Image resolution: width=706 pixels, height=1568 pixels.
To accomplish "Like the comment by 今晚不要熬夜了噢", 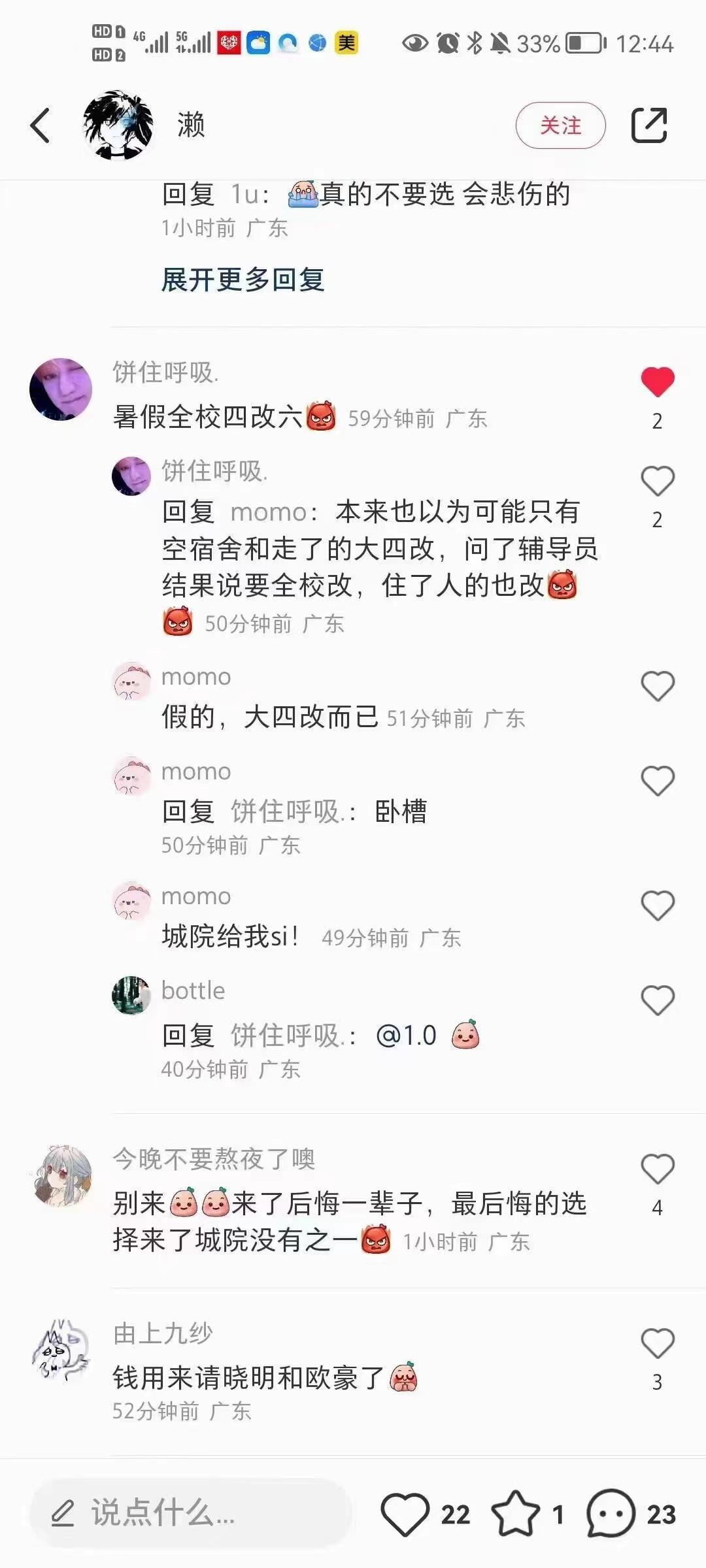I will 657,1169.
